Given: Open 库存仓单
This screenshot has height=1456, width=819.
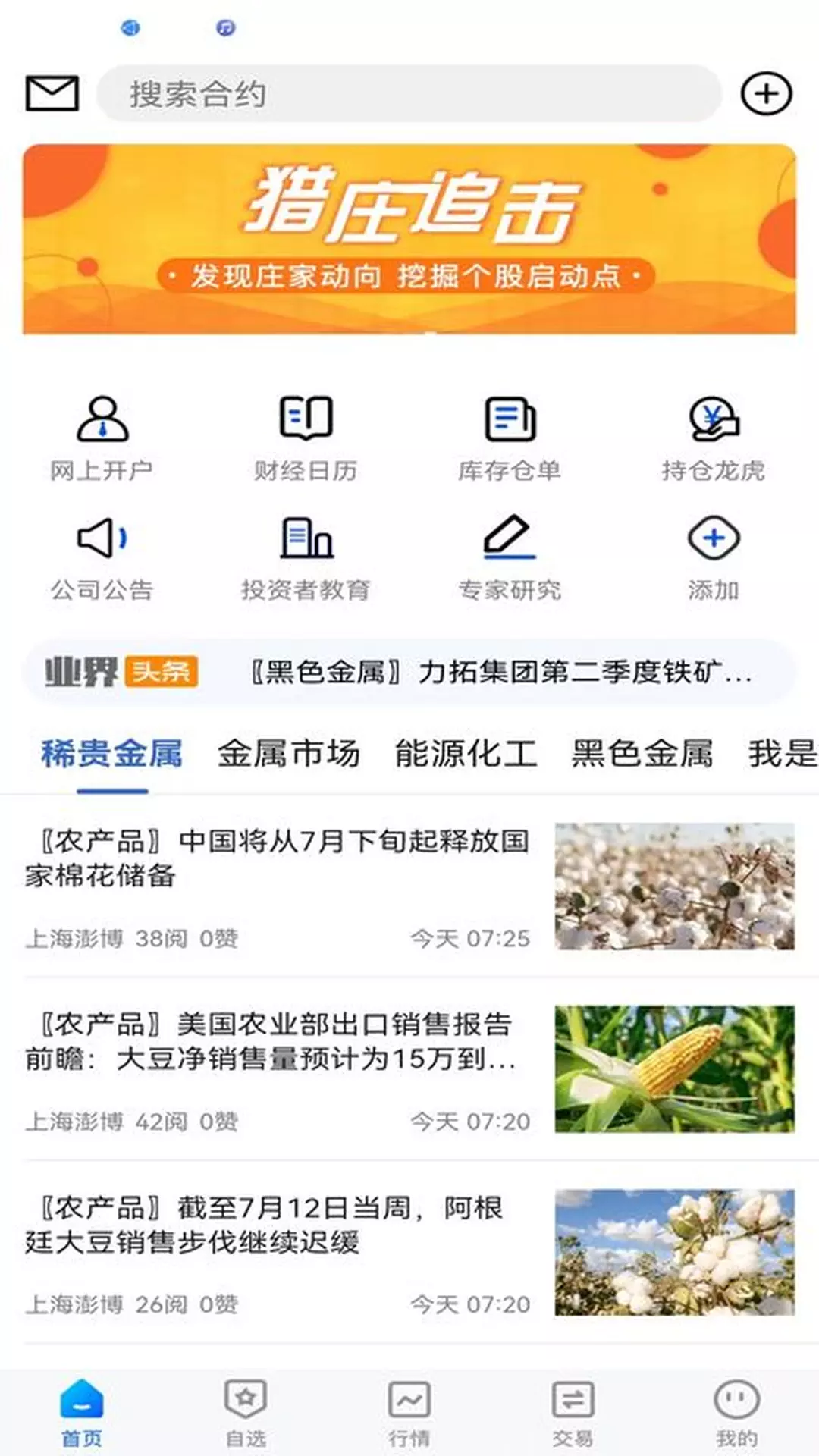Looking at the screenshot, I should [510, 438].
